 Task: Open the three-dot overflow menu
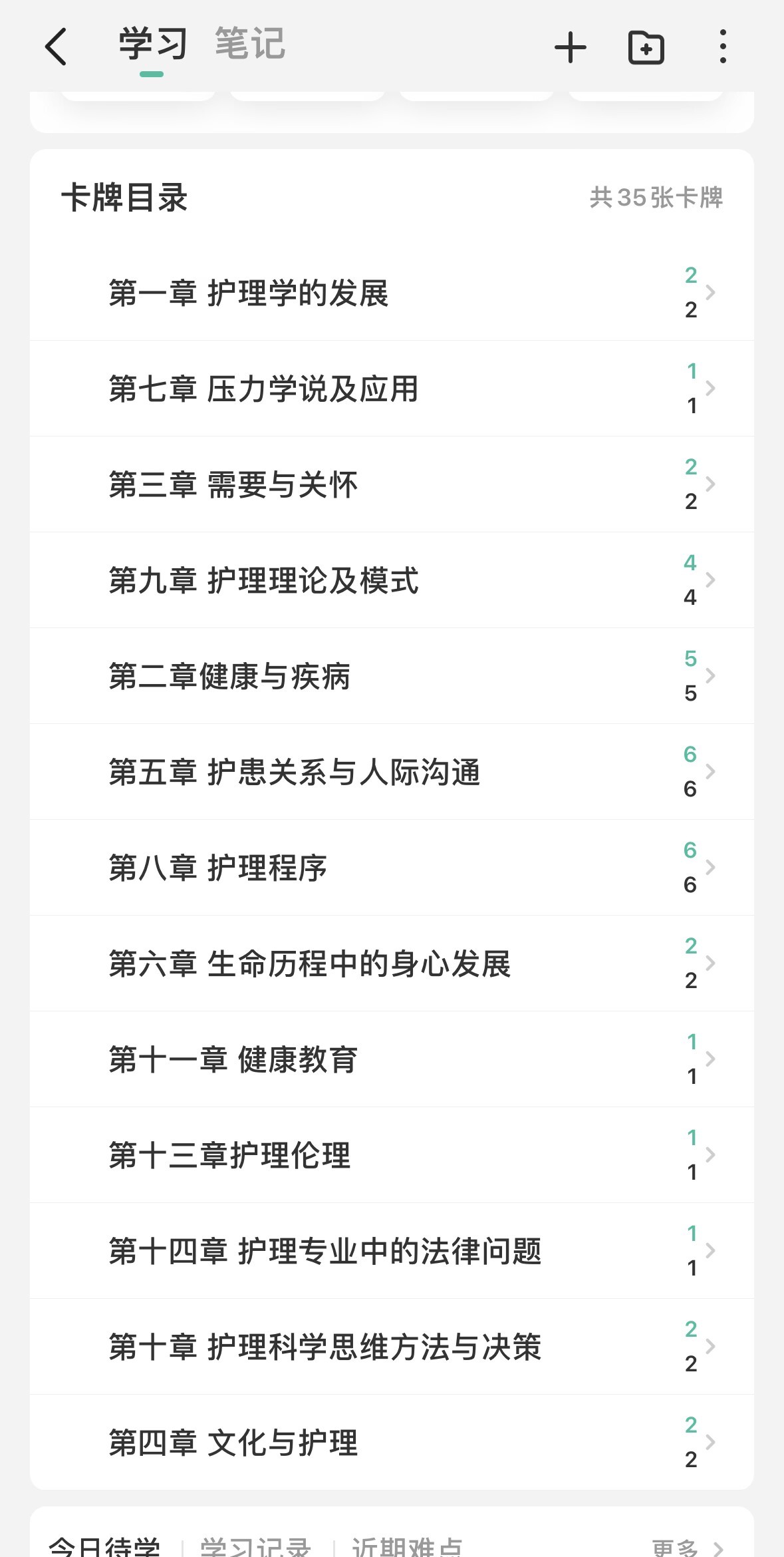click(x=723, y=47)
